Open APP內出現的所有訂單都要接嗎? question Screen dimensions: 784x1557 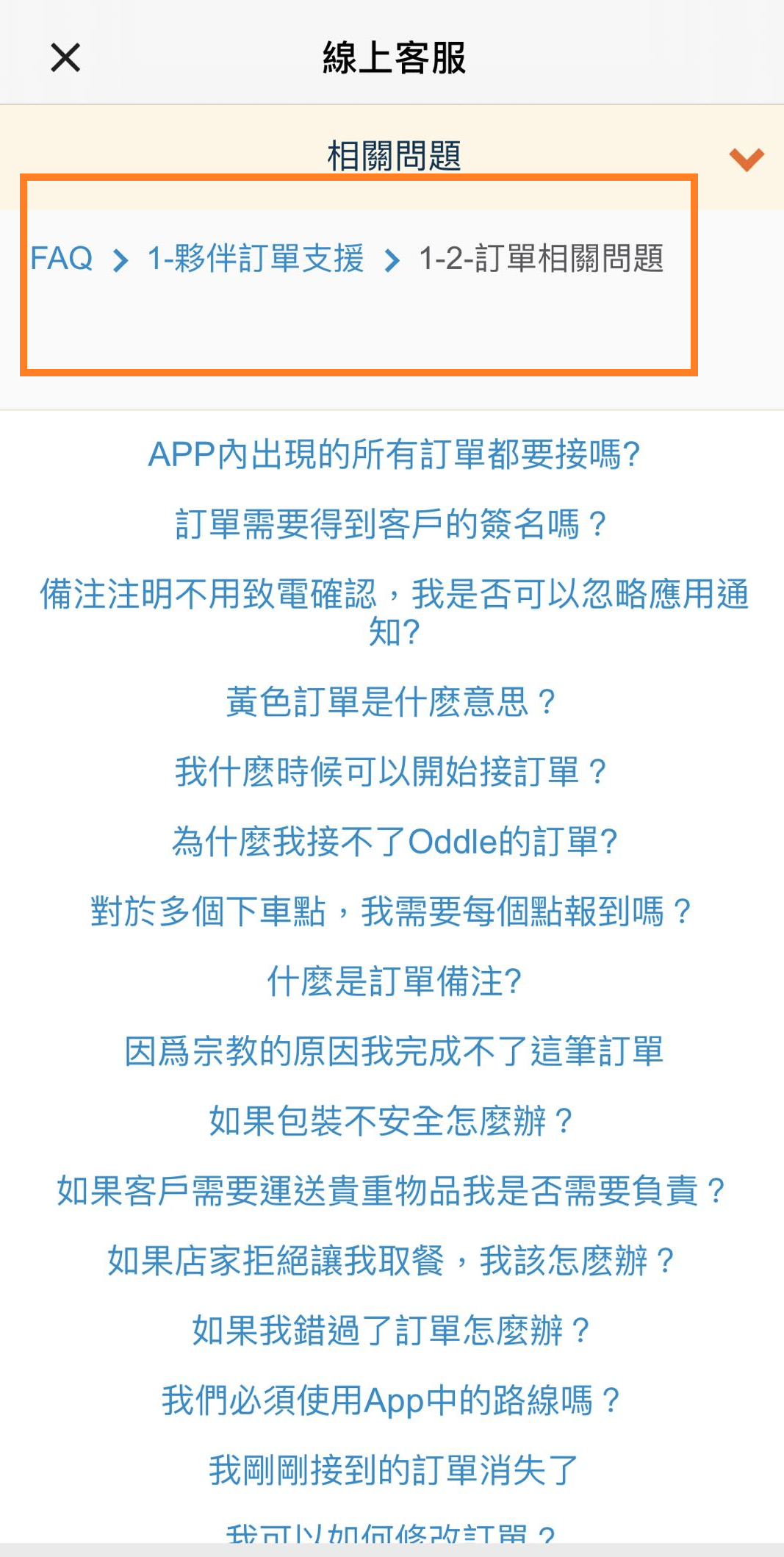click(x=394, y=454)
